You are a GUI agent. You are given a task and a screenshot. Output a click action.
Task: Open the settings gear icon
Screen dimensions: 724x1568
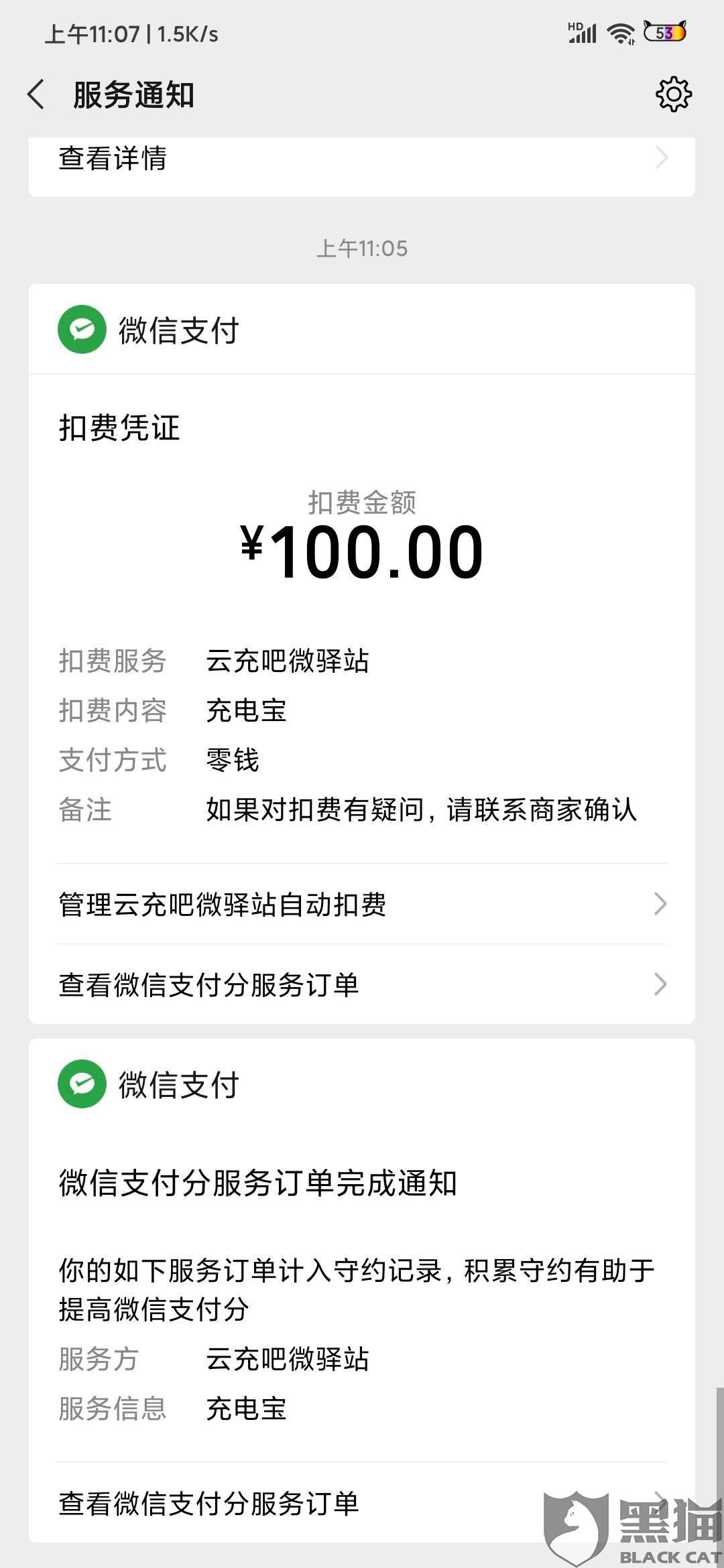coord(673,94)
